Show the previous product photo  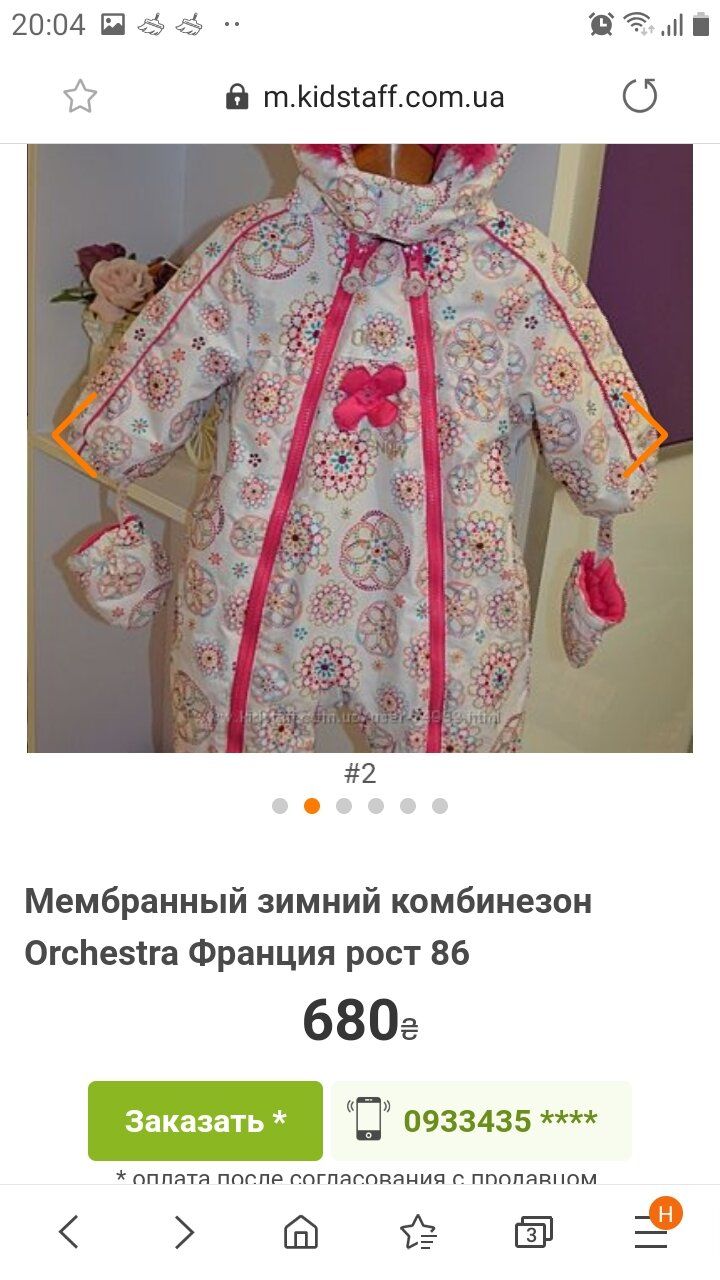coord(74,435)
